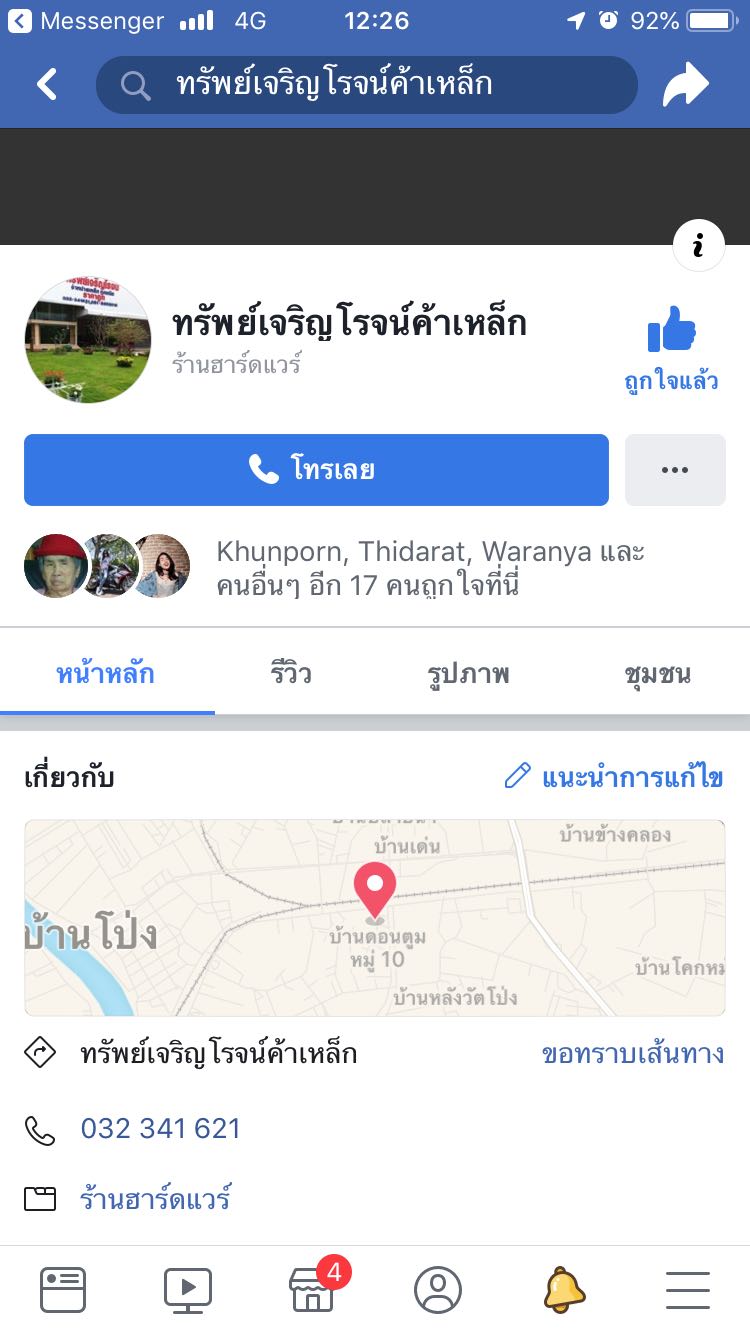The image size is (750, 1334).
Task: Tap แนะนำการแก้ไข to suggest edits
Action: pyautogui.click(x=614, y=777)
